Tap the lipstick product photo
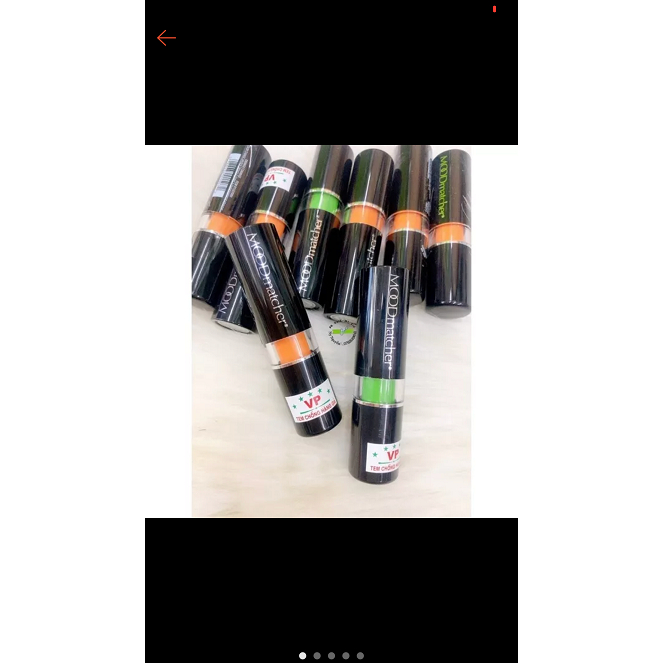663x663 pixels. [331, 331]
